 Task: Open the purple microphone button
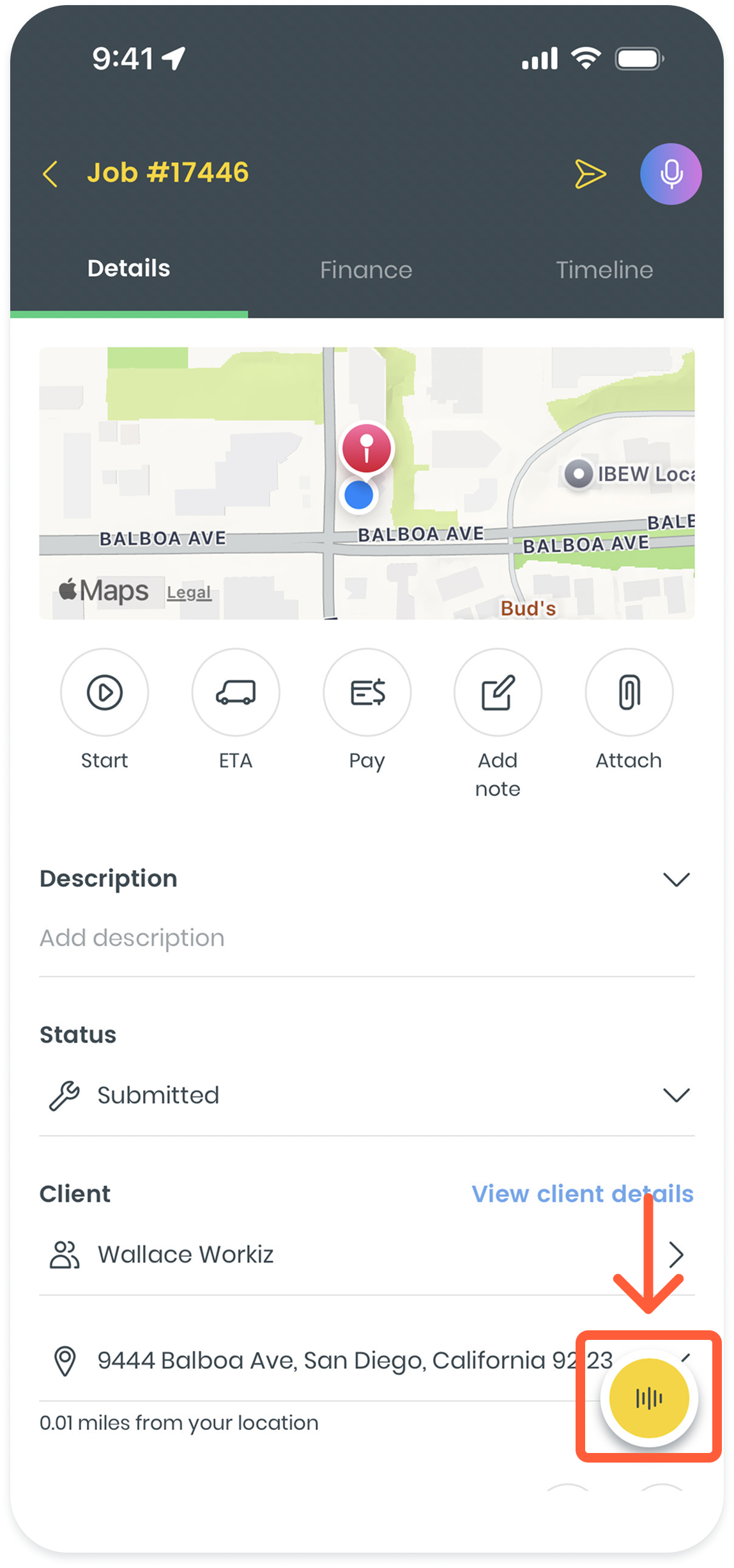tap(670, 174)
